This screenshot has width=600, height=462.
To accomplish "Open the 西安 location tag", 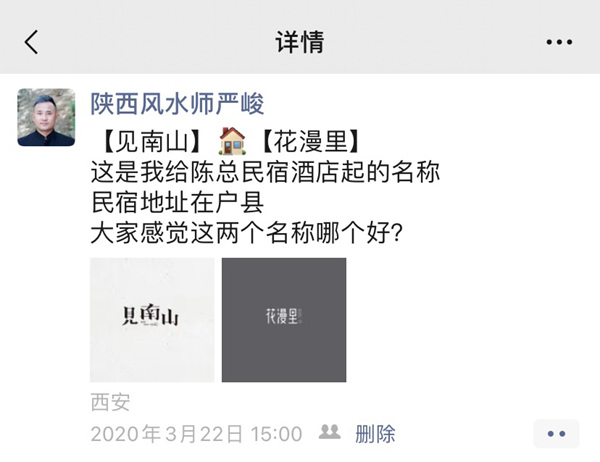I will click(110, 402).
